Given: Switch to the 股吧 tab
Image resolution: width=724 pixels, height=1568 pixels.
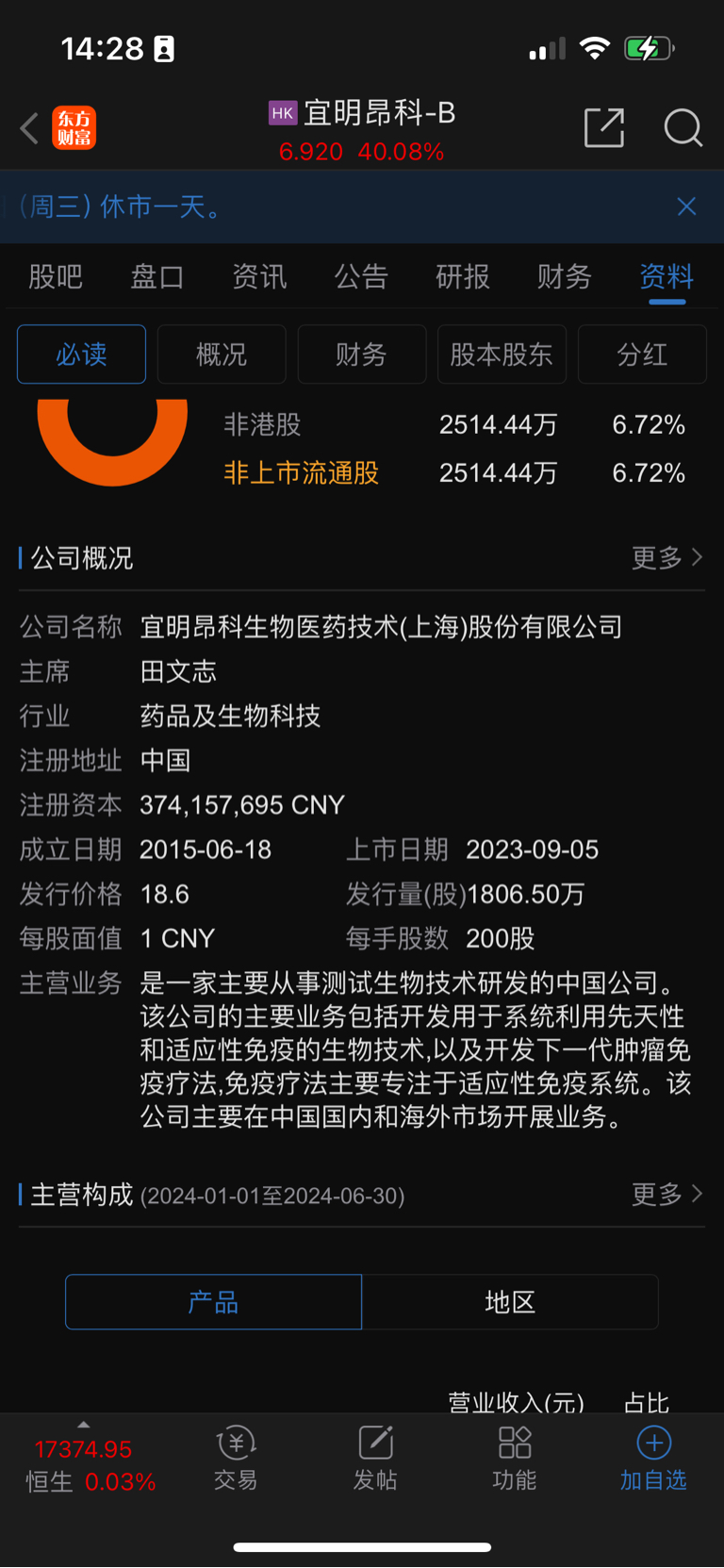Looking at the screenshot, I should (56, 276).
